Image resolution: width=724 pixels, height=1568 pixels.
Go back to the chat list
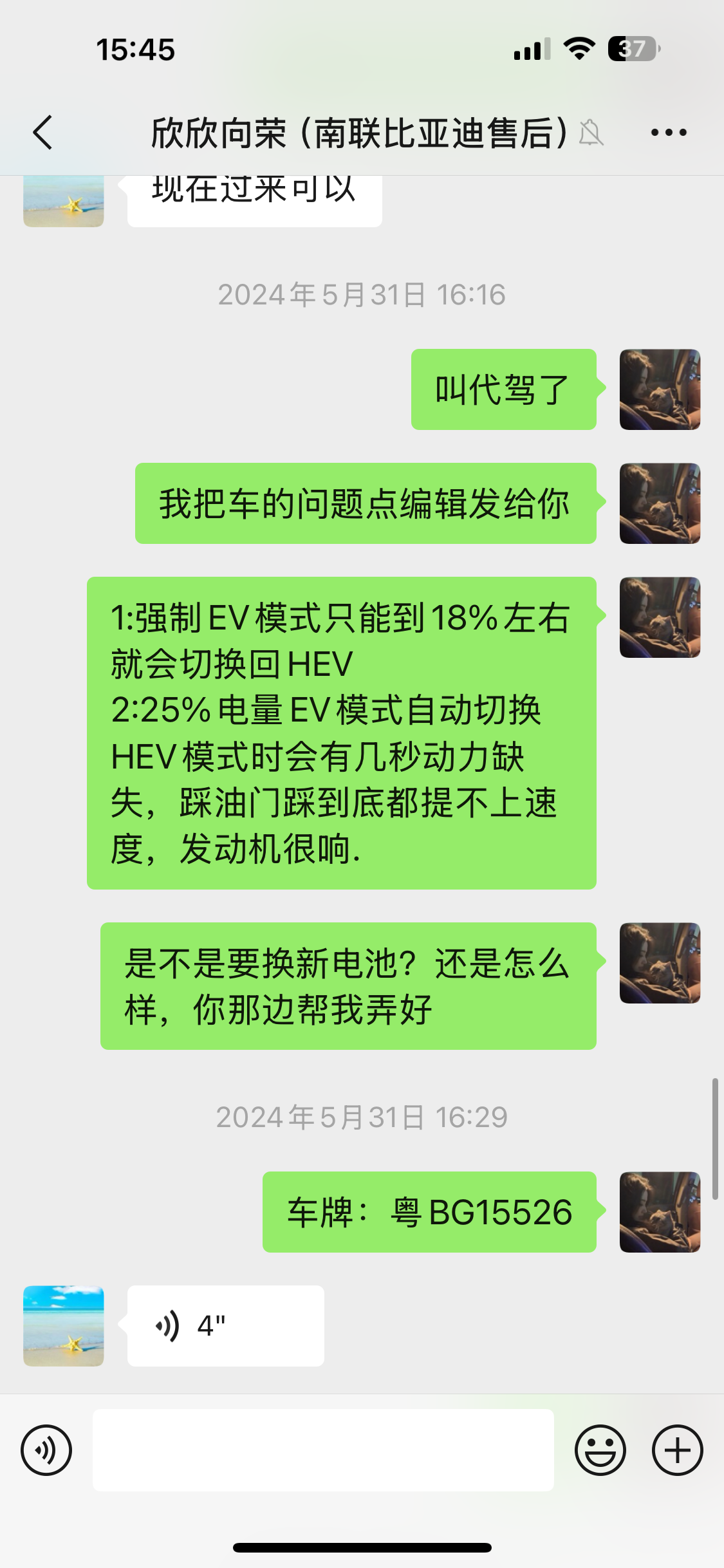tap(42, 133)
